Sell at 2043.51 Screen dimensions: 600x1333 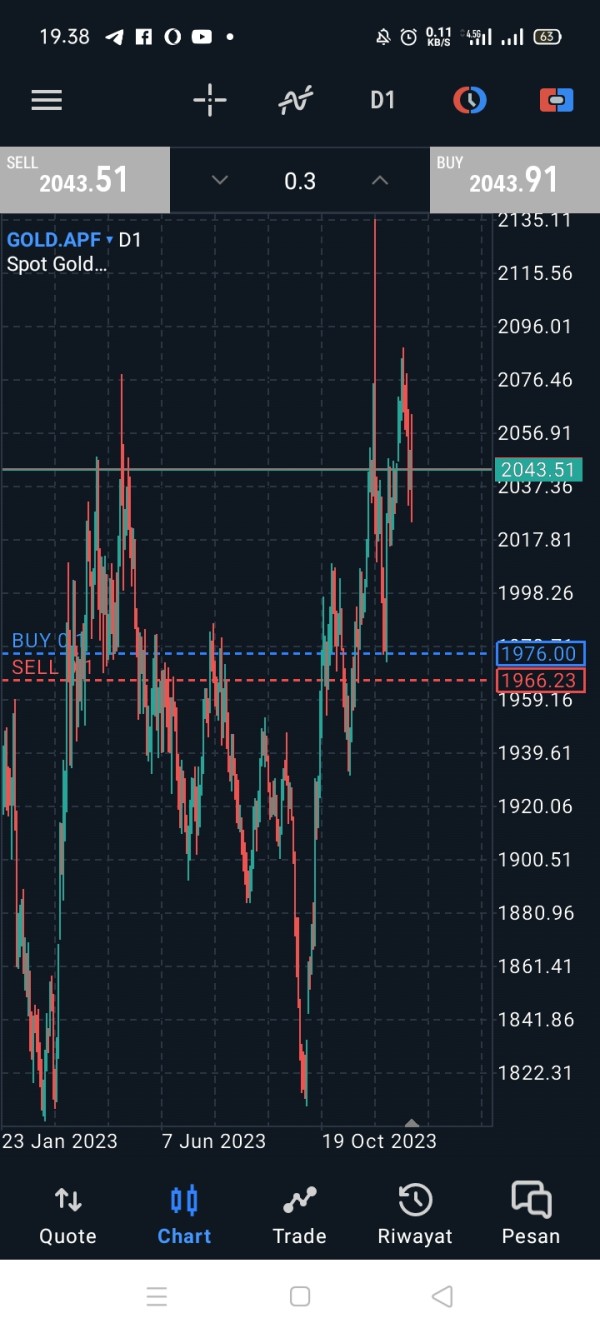point(85,180)
